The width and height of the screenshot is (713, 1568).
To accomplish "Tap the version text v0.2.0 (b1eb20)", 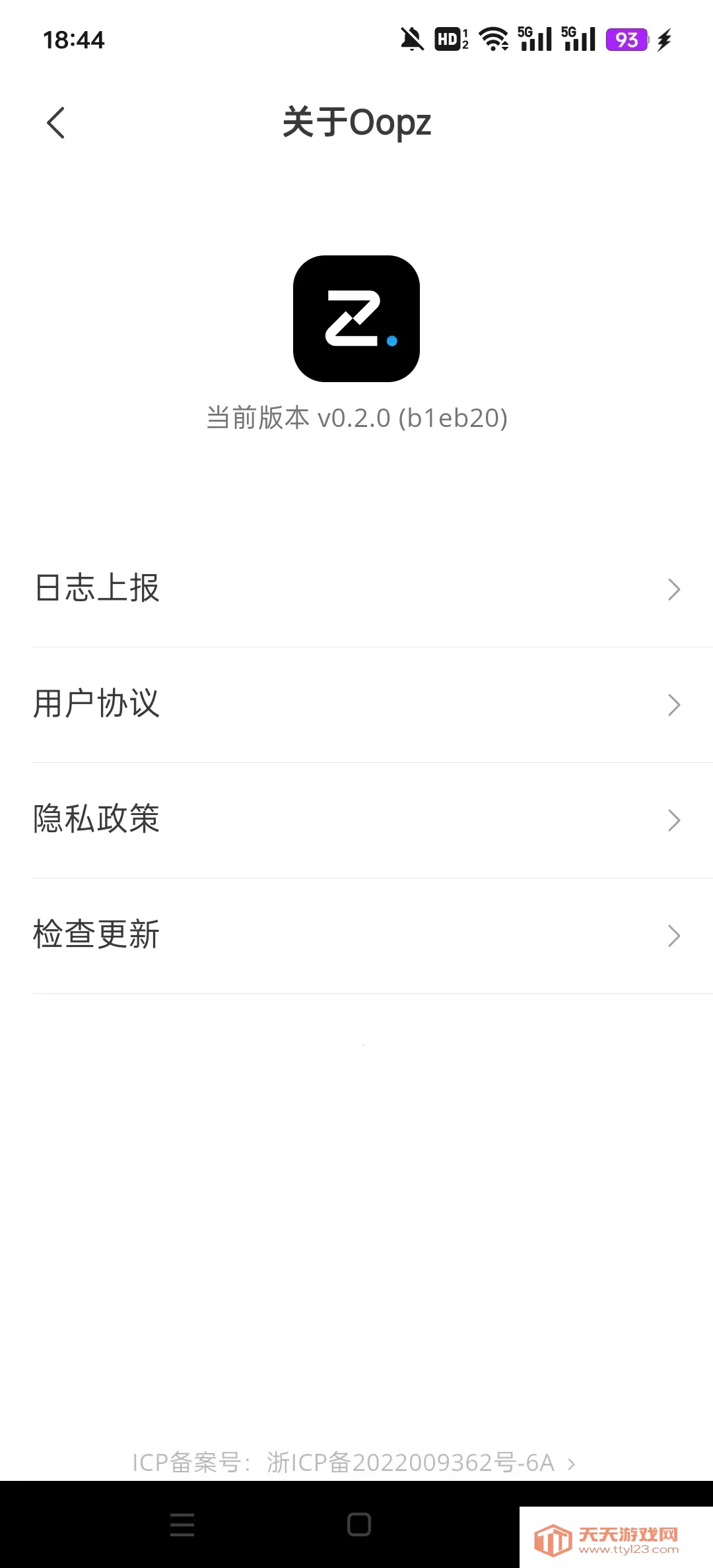I will pyautogui.click(x=356, y=418).
